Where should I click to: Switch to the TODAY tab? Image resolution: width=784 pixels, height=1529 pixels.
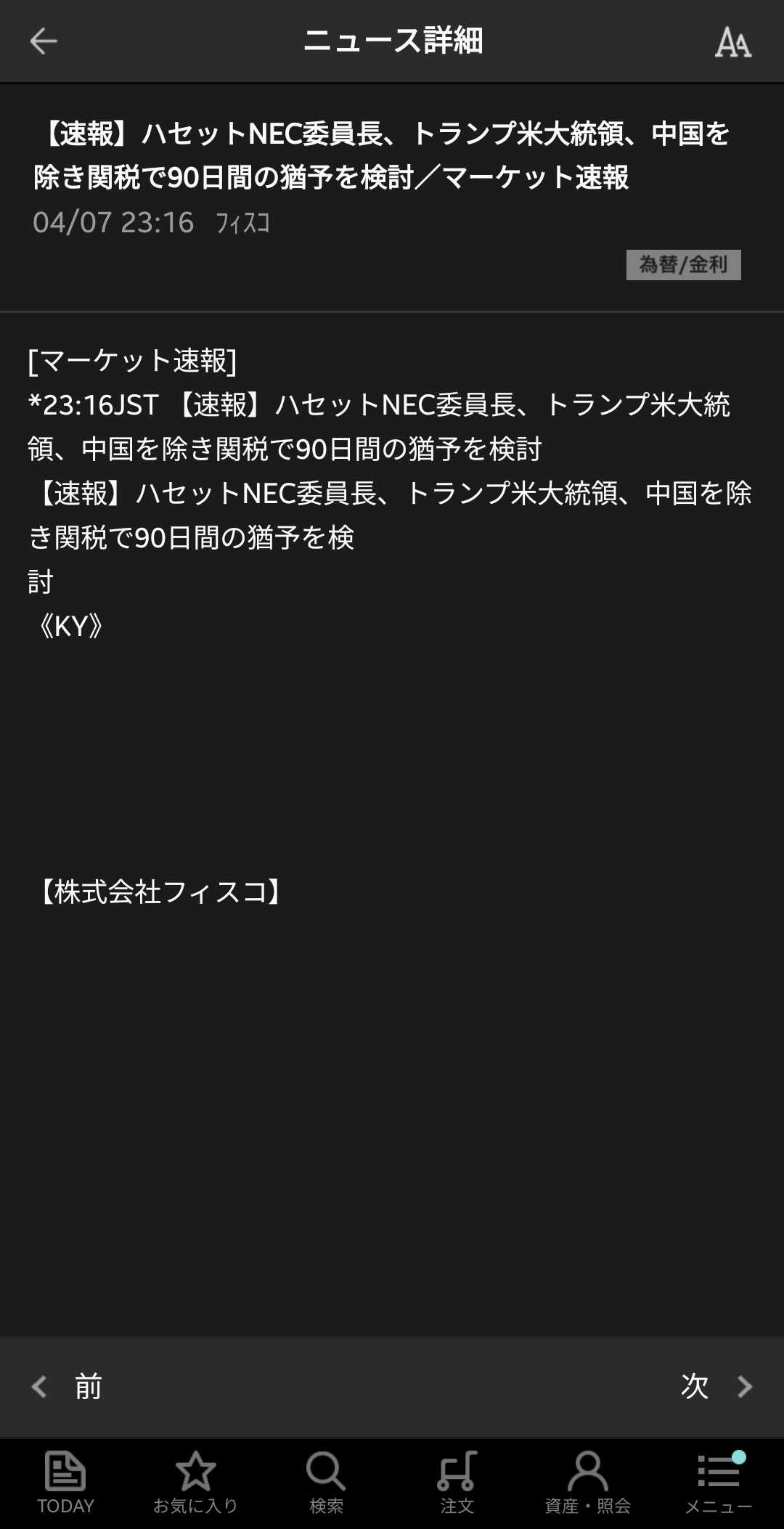(x=65, y=1483)
